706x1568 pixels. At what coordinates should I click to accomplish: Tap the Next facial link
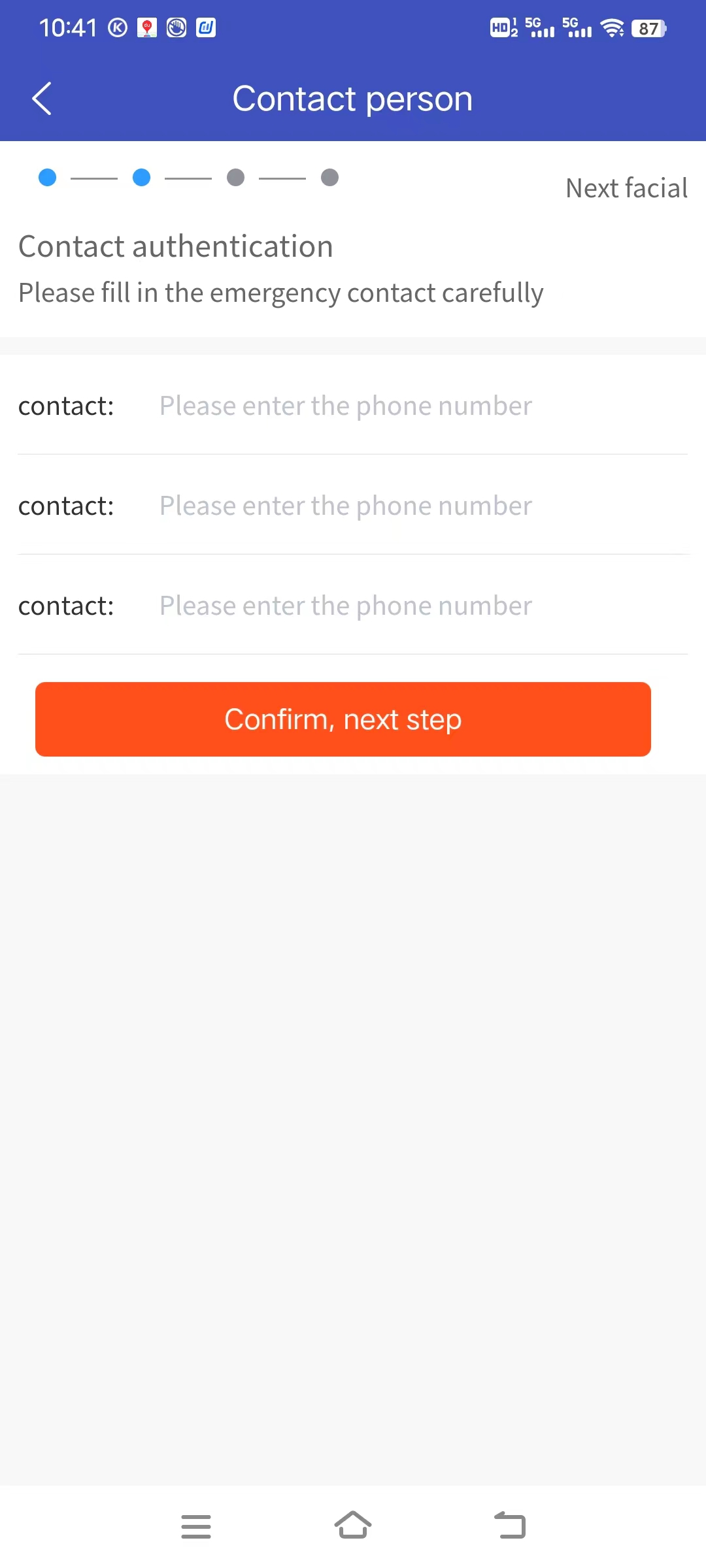tap(626, 188)
